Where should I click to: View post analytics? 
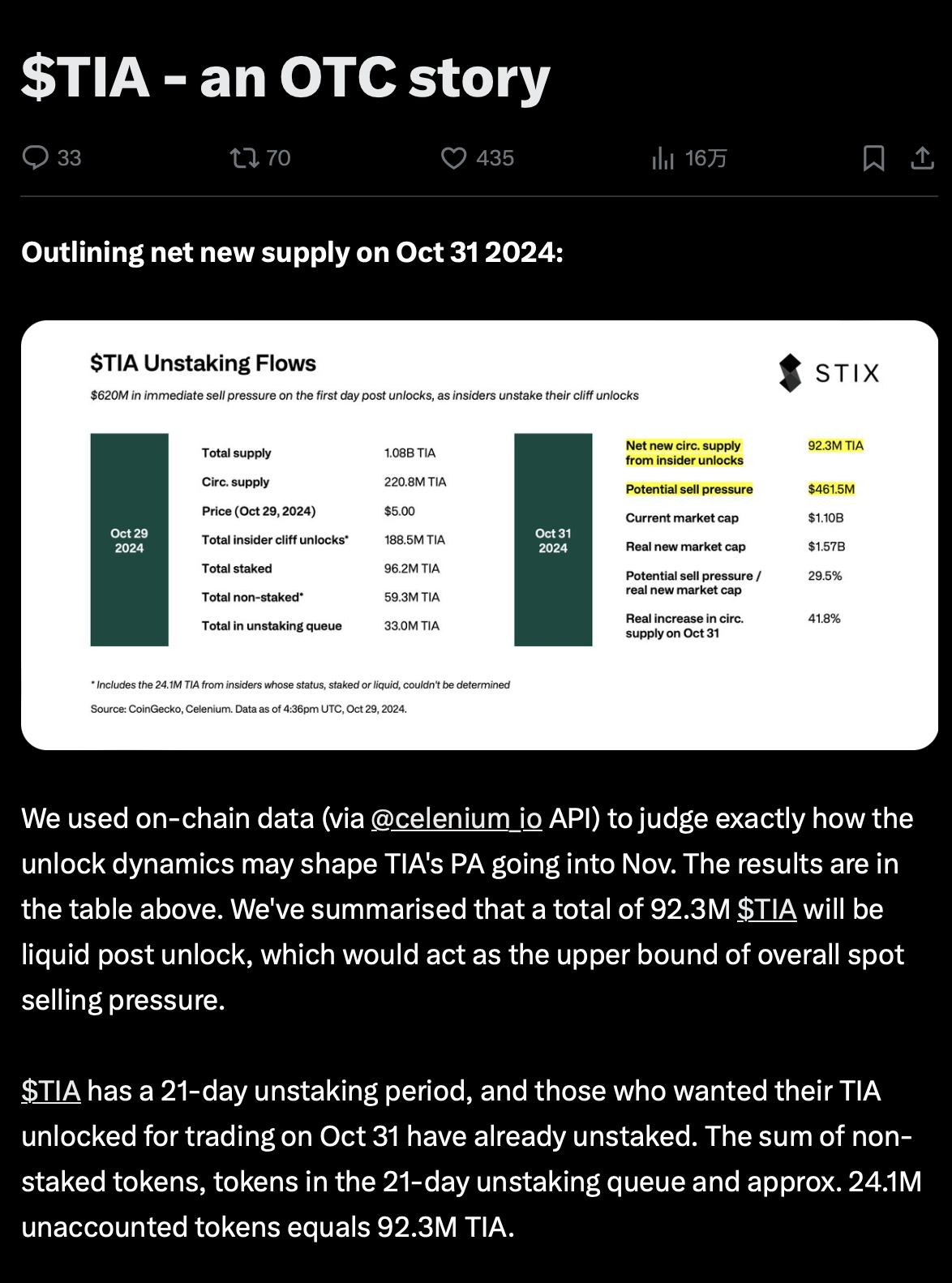coord(663,157)
